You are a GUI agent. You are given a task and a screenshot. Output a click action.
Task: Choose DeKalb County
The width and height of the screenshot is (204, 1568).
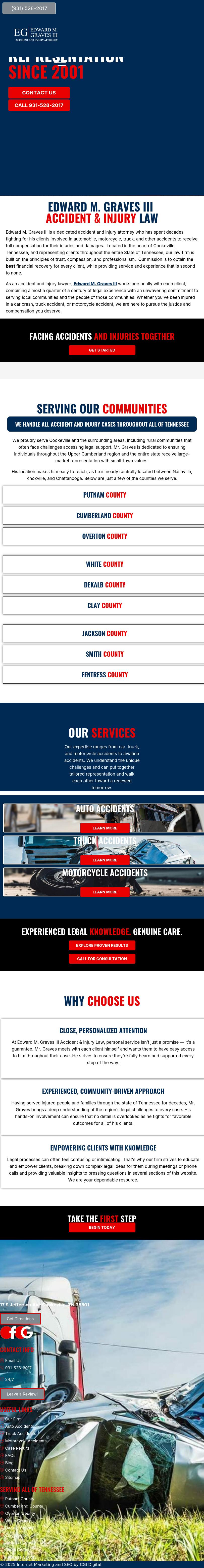105,585
